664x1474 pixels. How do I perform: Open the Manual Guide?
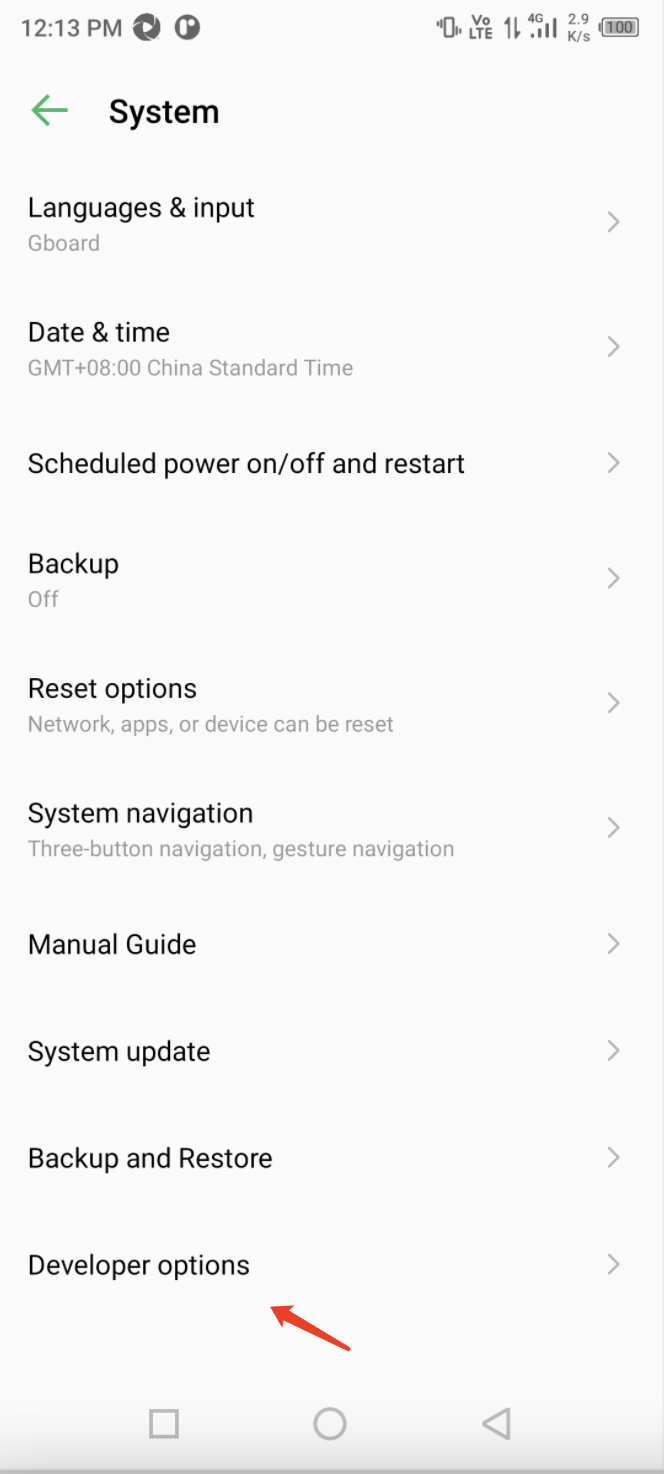point(112,945)
